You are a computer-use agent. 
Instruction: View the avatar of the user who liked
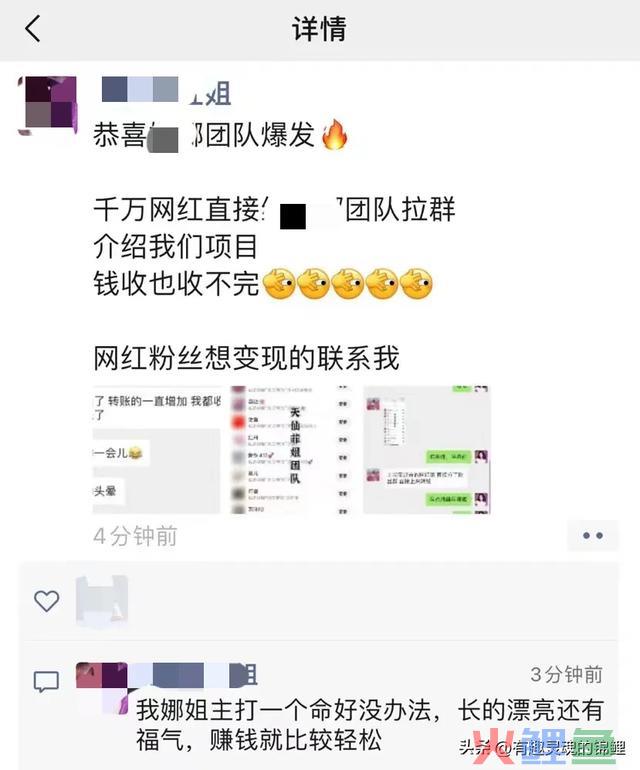click(x=101, y=601)
